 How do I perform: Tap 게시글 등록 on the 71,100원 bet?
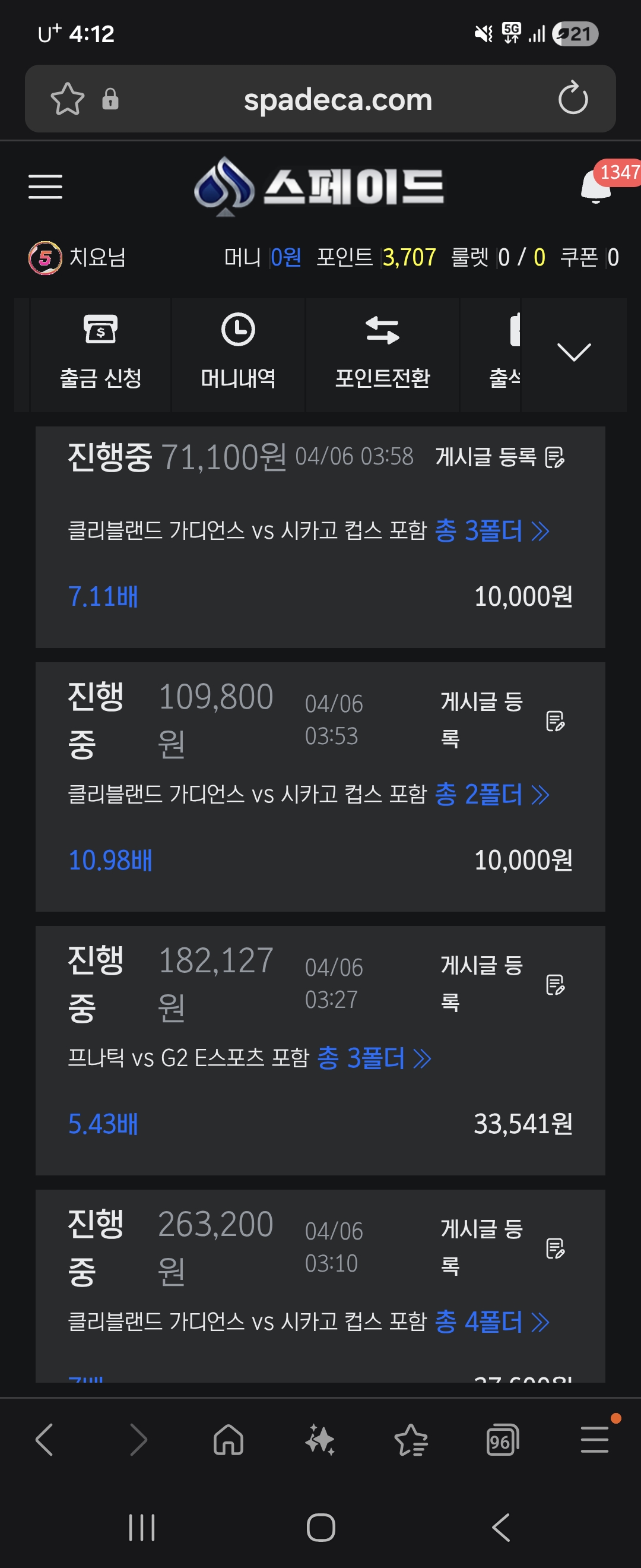point(500,457)
